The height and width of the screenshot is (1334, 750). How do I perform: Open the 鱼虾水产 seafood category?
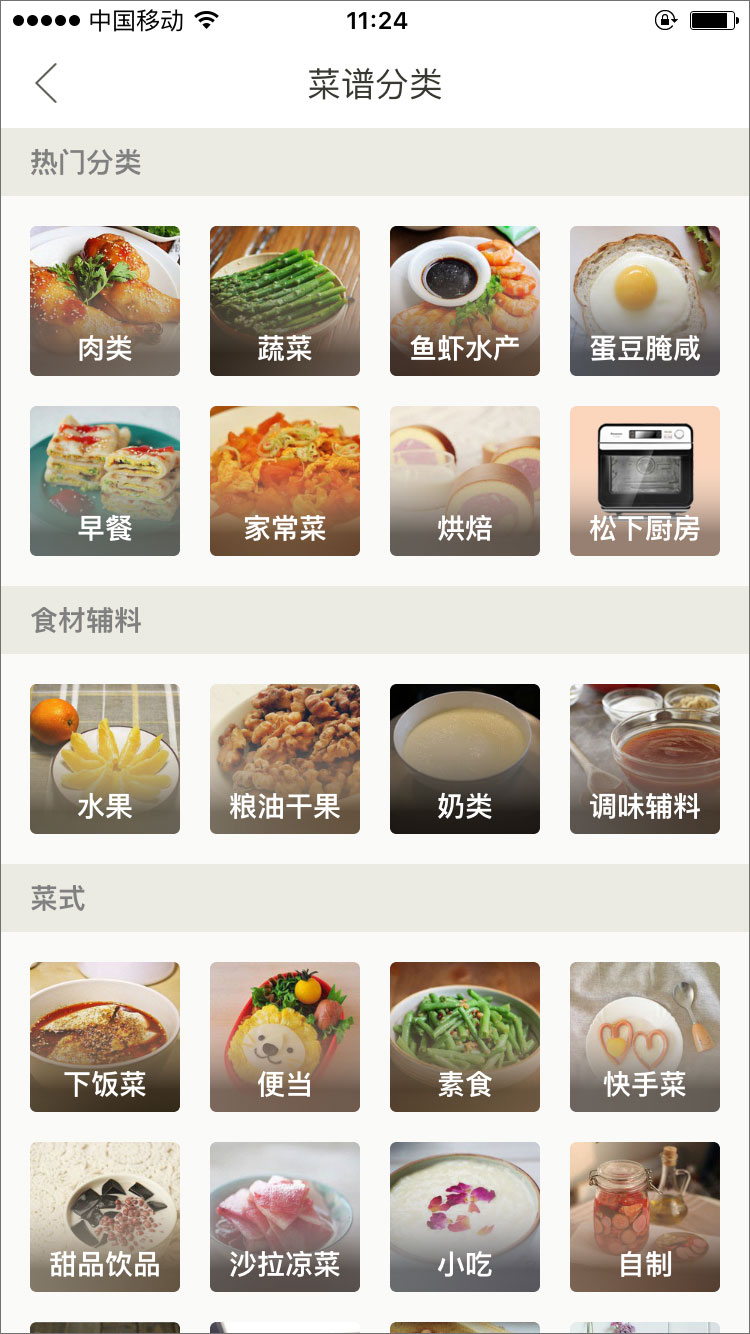coord(465,300)
